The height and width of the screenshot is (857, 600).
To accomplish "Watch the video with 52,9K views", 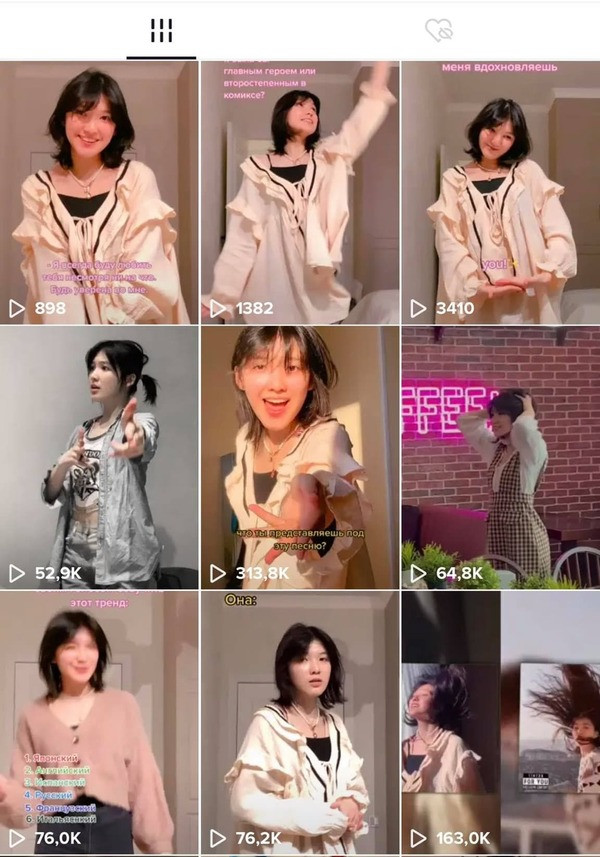I will tap(99, 456).
